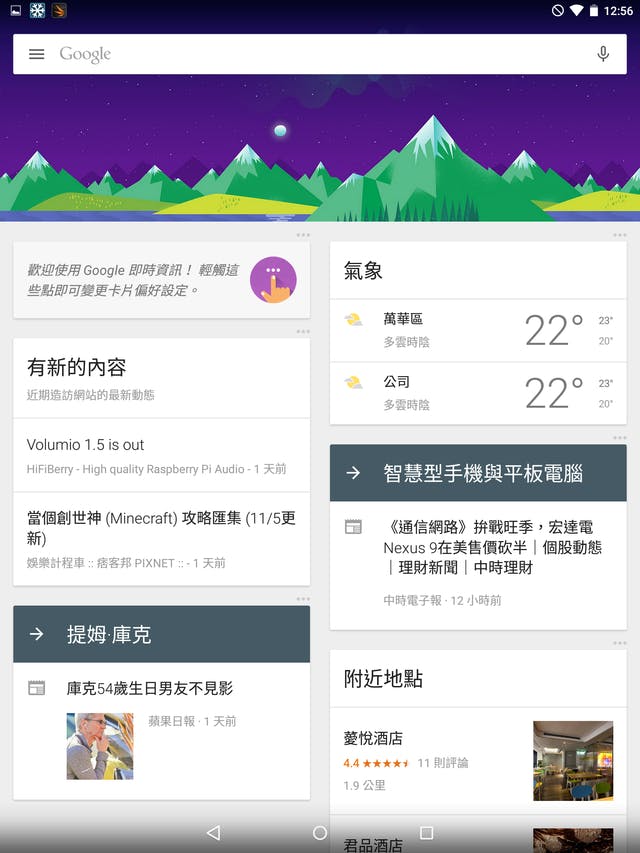Open the Google Now welcome card
This screenshot has width=640, height=853.
pos(161,280)
